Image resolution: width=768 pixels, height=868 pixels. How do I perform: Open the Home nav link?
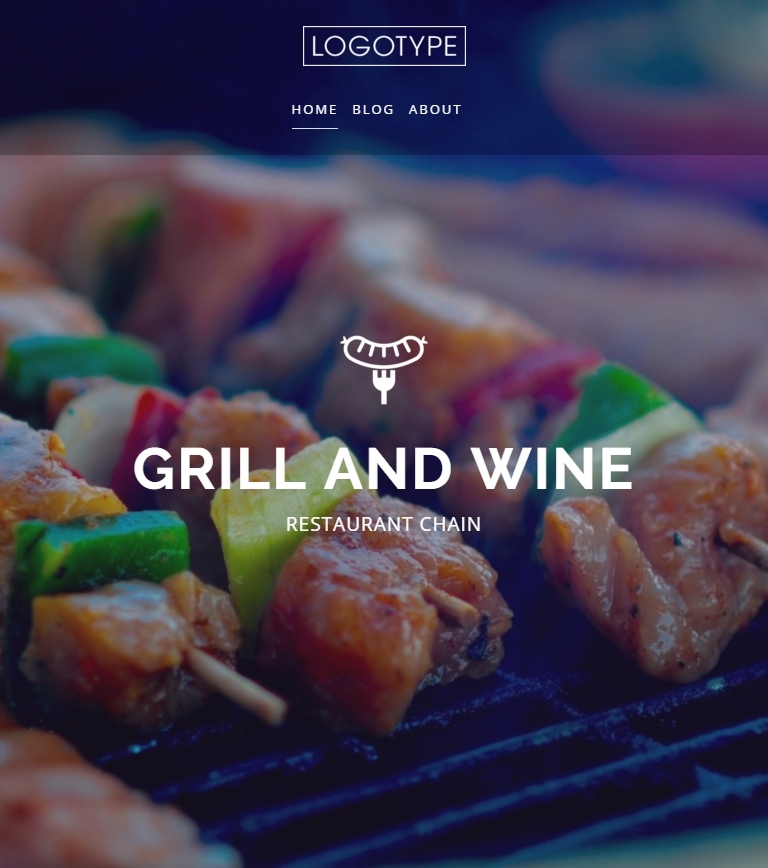coord(314,110)
